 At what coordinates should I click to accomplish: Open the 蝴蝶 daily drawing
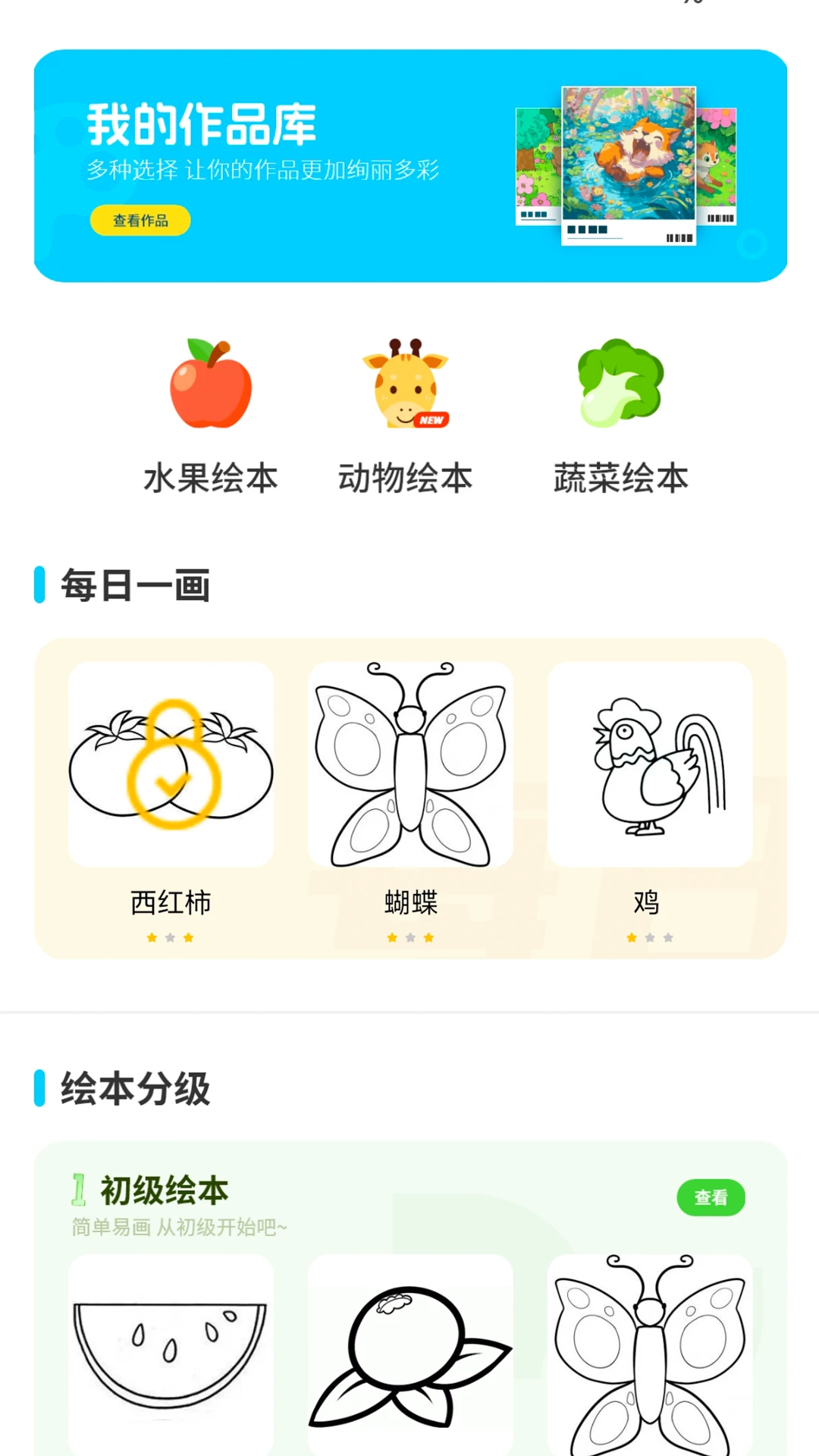coord(410,764)
